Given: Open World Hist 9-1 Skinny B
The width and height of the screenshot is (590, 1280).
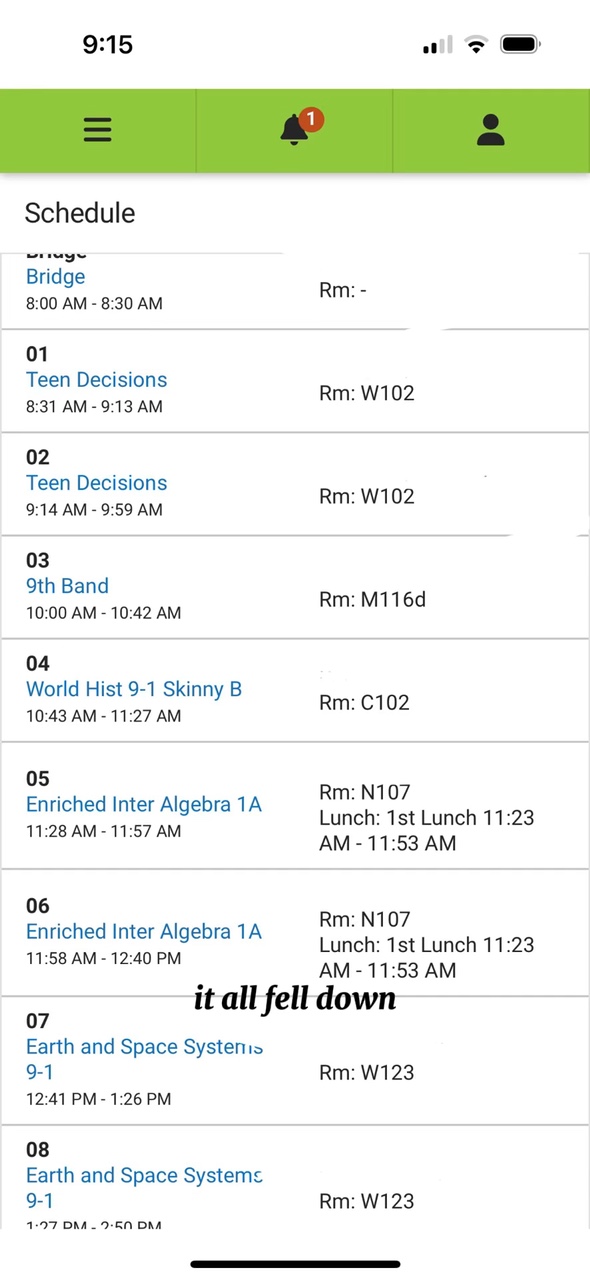Looking at the screenshot, I should pos(134,689).
